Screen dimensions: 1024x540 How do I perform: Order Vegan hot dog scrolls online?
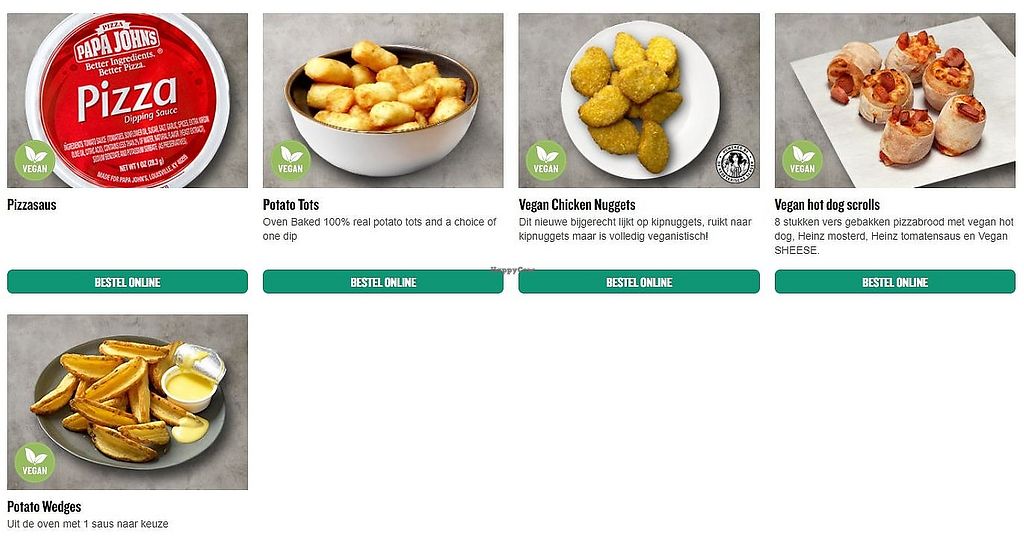coord(895,282)
